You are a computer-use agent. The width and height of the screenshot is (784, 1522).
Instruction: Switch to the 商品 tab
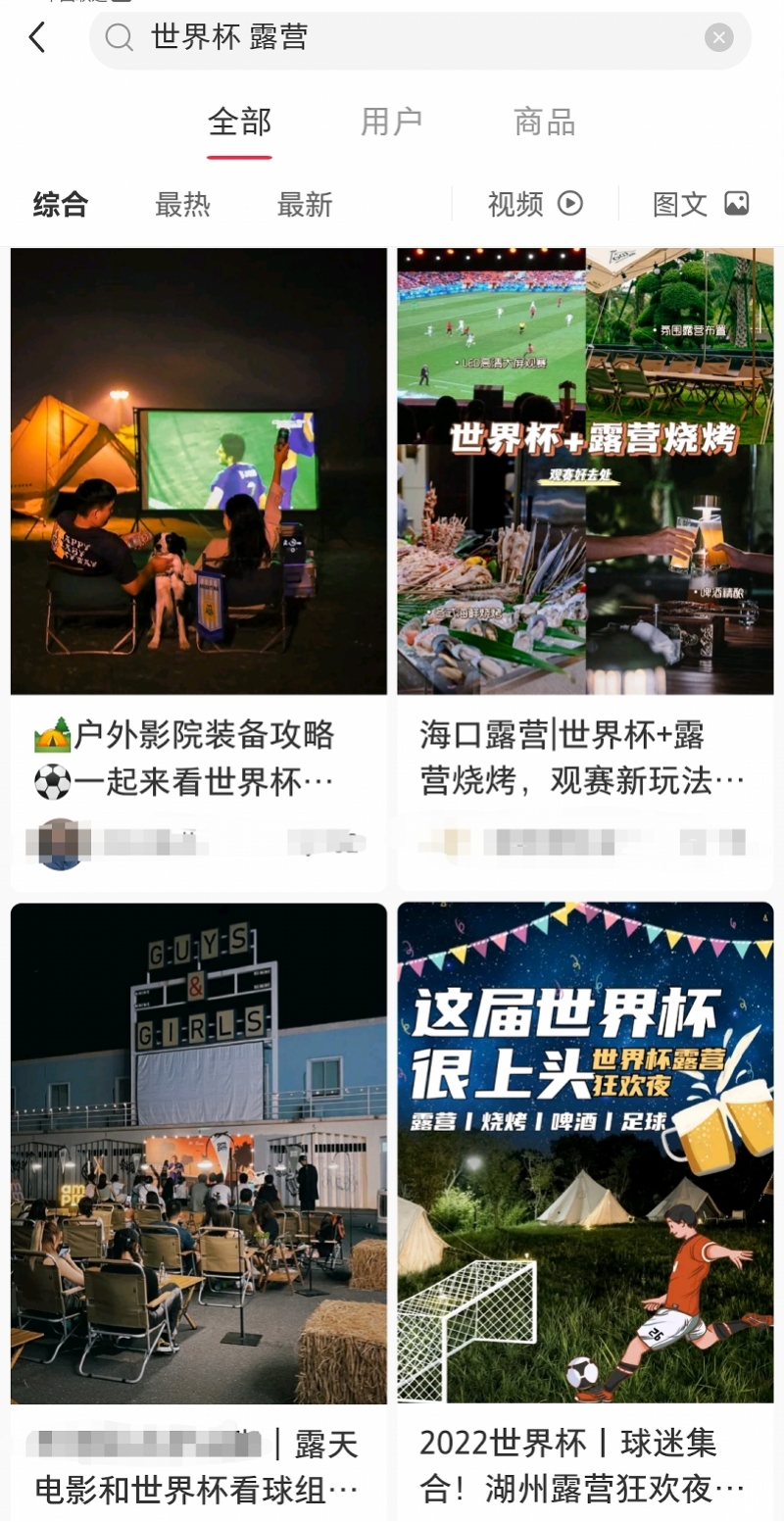pyautogui.click(x=545, y=123)
